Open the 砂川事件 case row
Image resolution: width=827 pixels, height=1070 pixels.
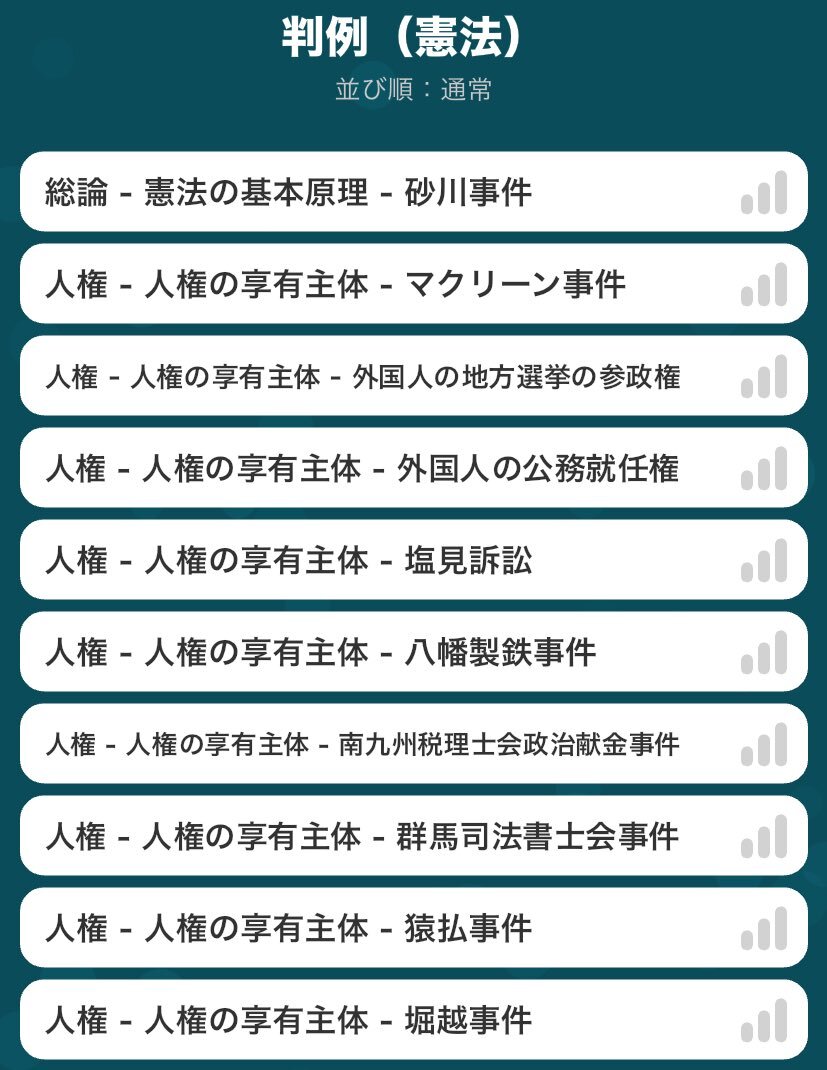click(413, 192)
